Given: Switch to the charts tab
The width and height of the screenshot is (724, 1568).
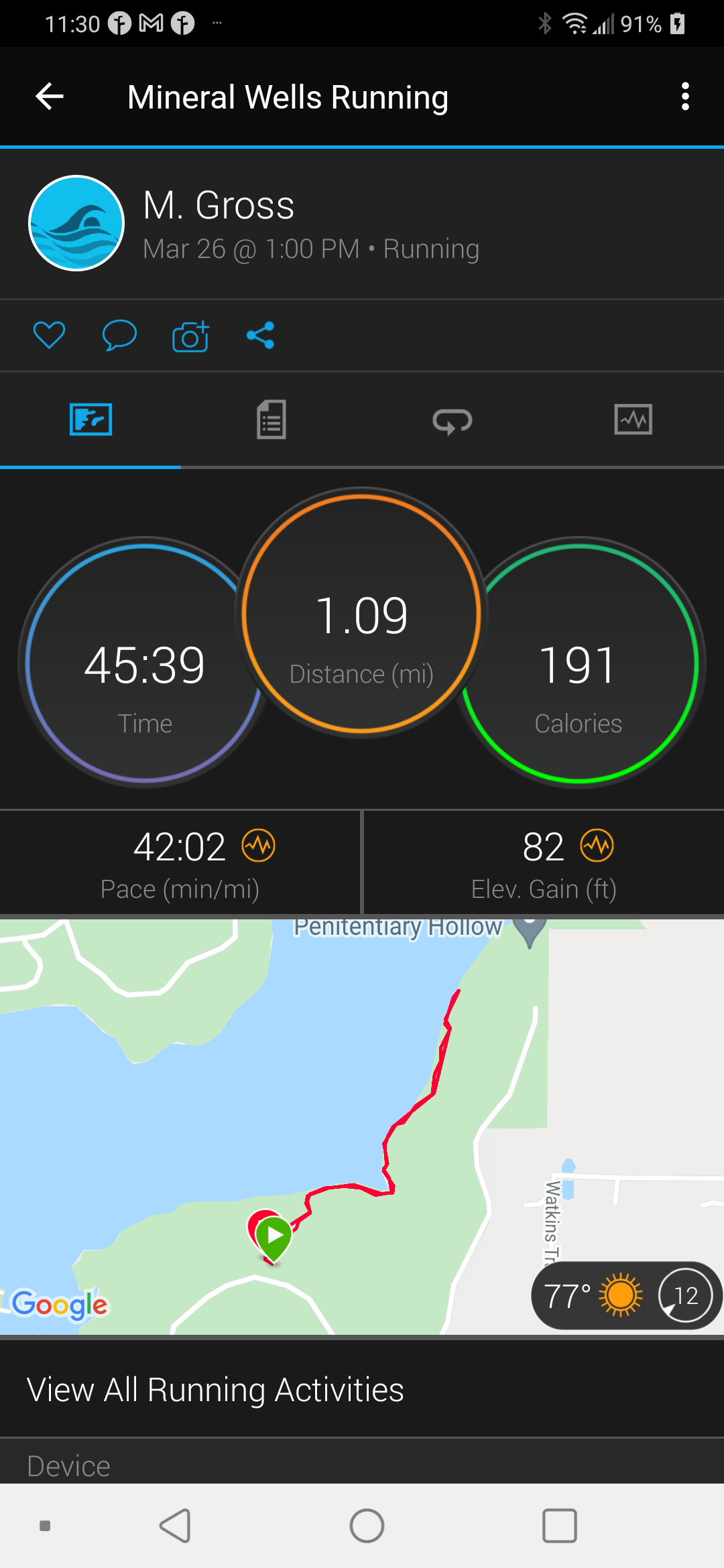Looking at the screenshot, I should [x=633, y=420].
